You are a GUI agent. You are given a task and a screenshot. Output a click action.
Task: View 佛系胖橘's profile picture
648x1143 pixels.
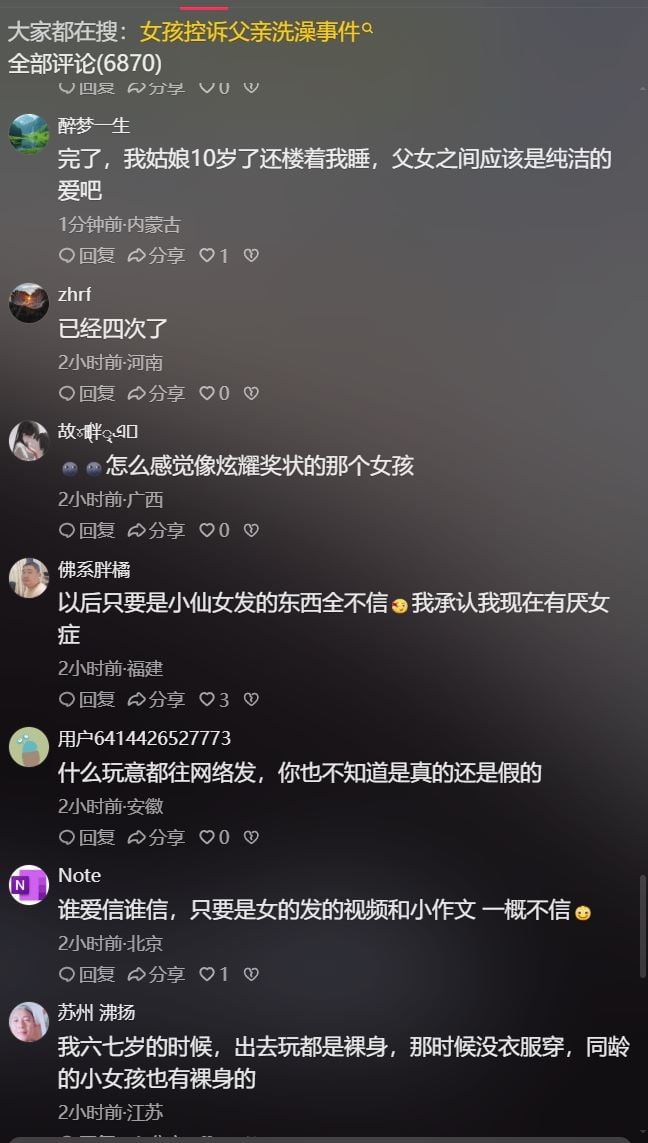pyautogui.click(x=29, y=578)
